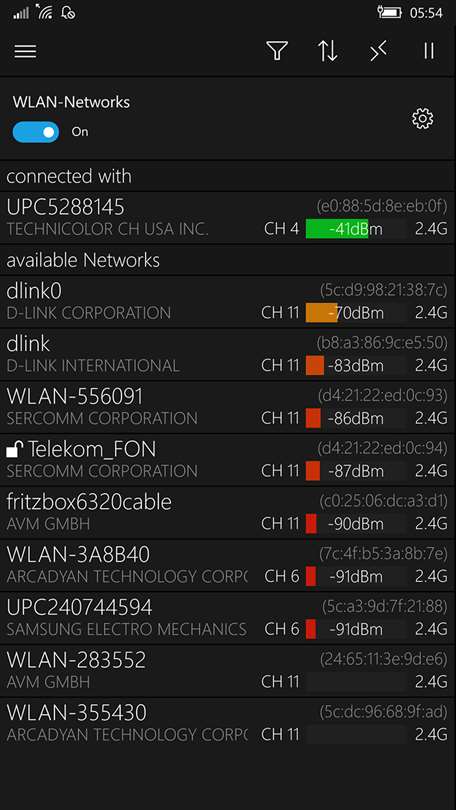Image resolution: width=456 pixels, height=810 pixels.
Task: Open WLAN settings gear
Action: 422,119
